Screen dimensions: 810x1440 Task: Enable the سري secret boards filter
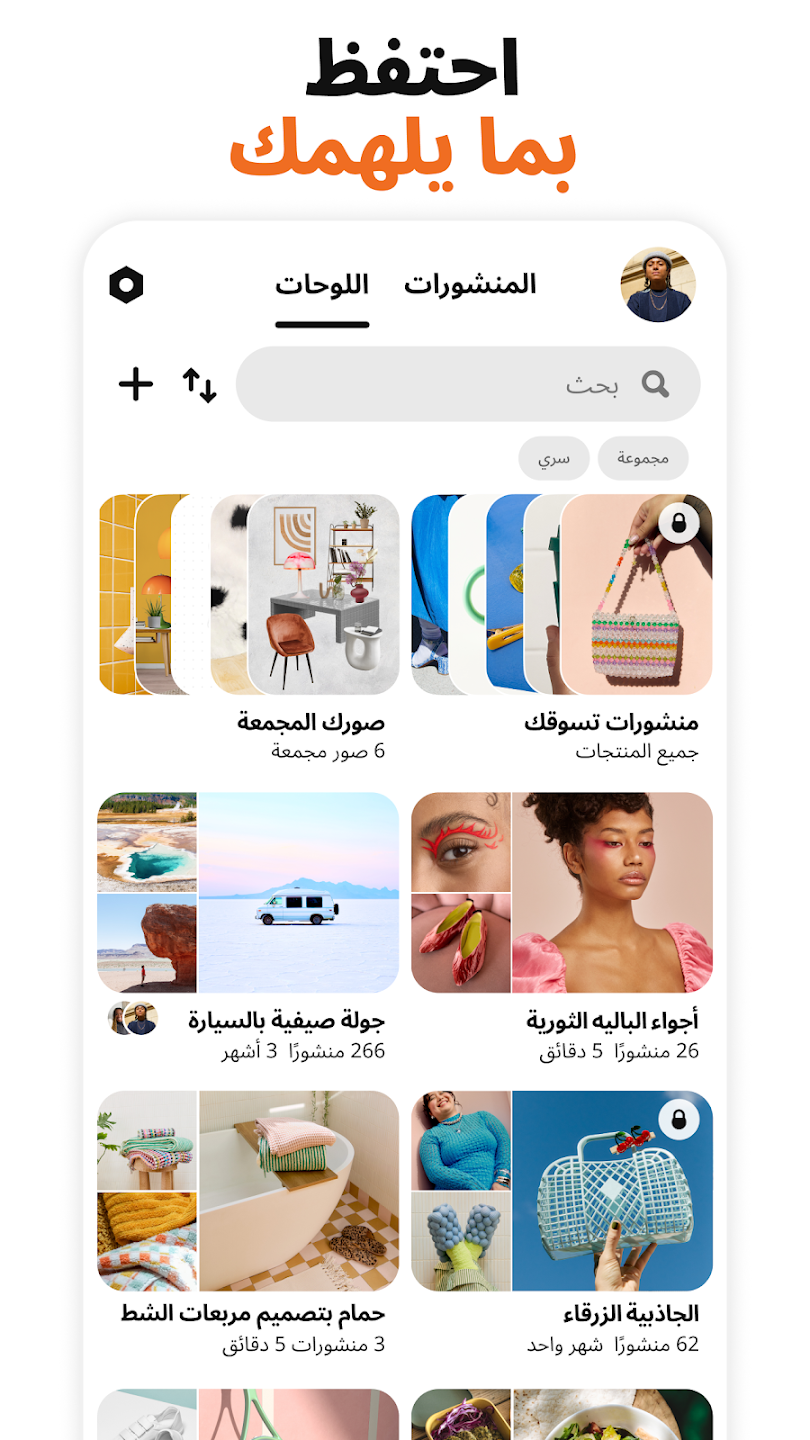click(x=554, y=458)
